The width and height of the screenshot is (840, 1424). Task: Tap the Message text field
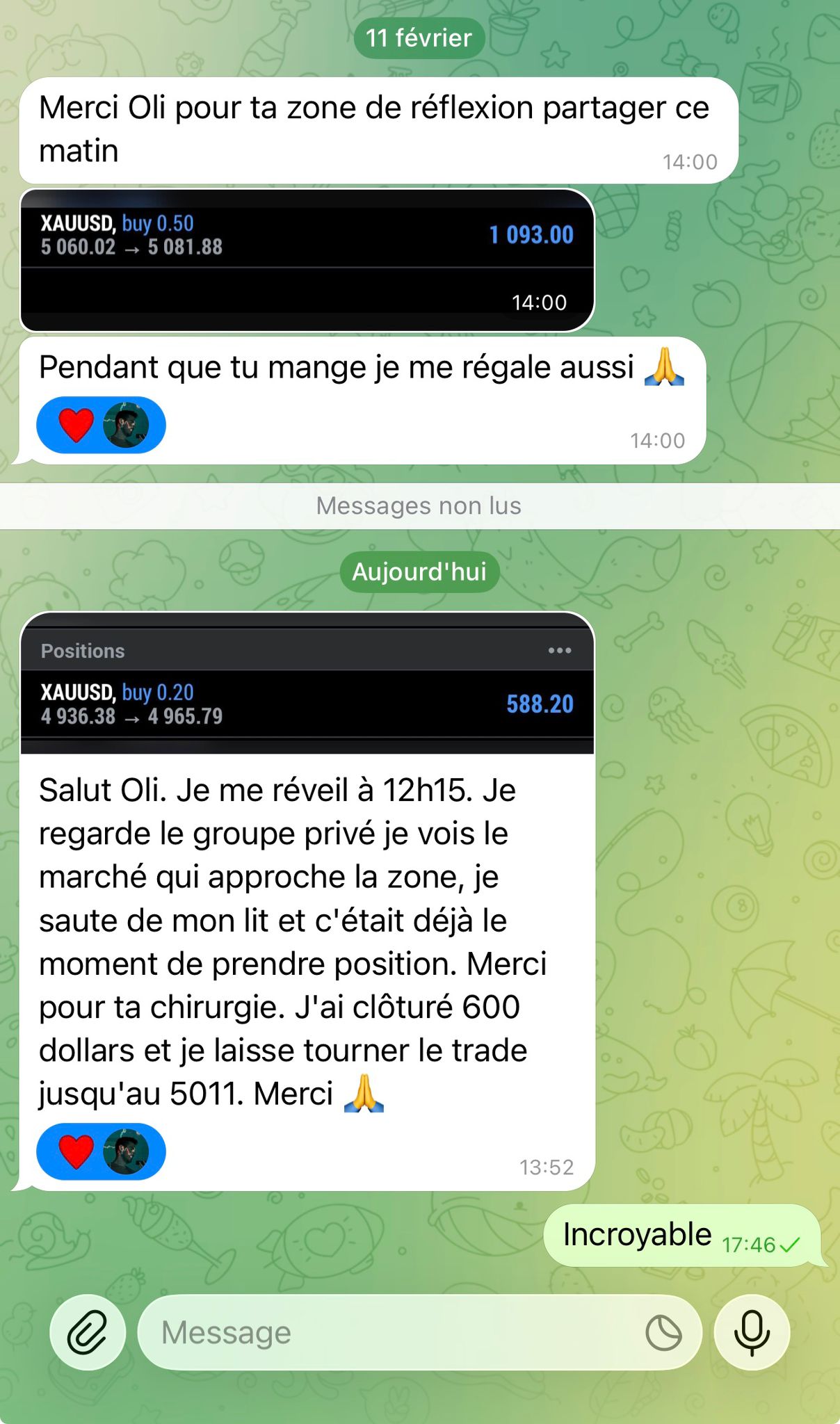[389, 1332]
